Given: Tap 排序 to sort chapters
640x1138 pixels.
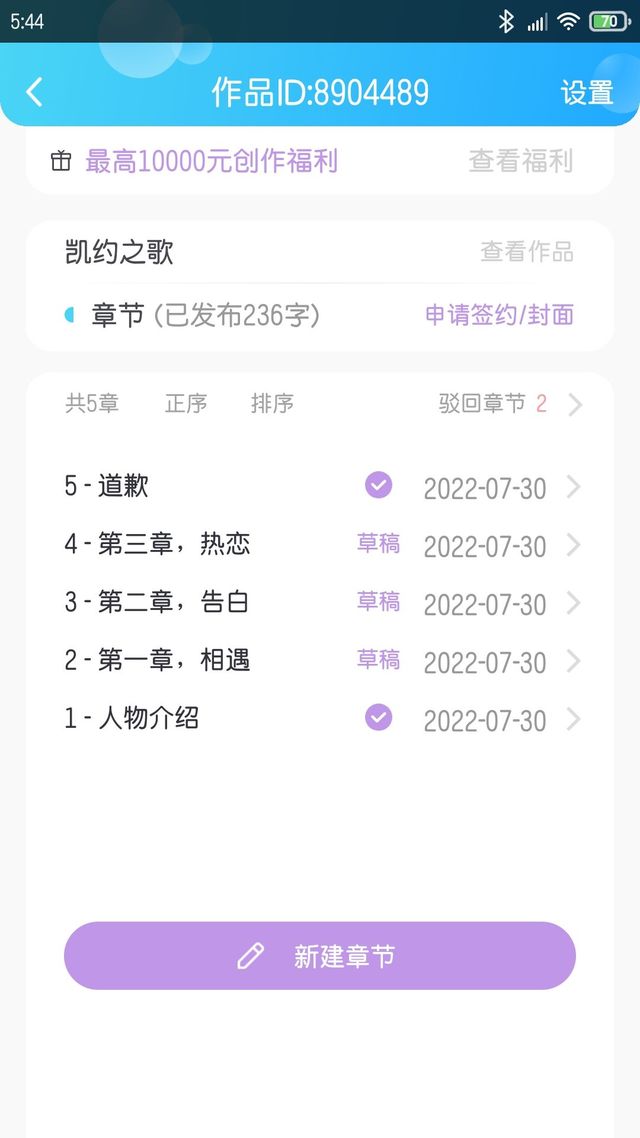Looking at the screenshot, I should (272, 404).
